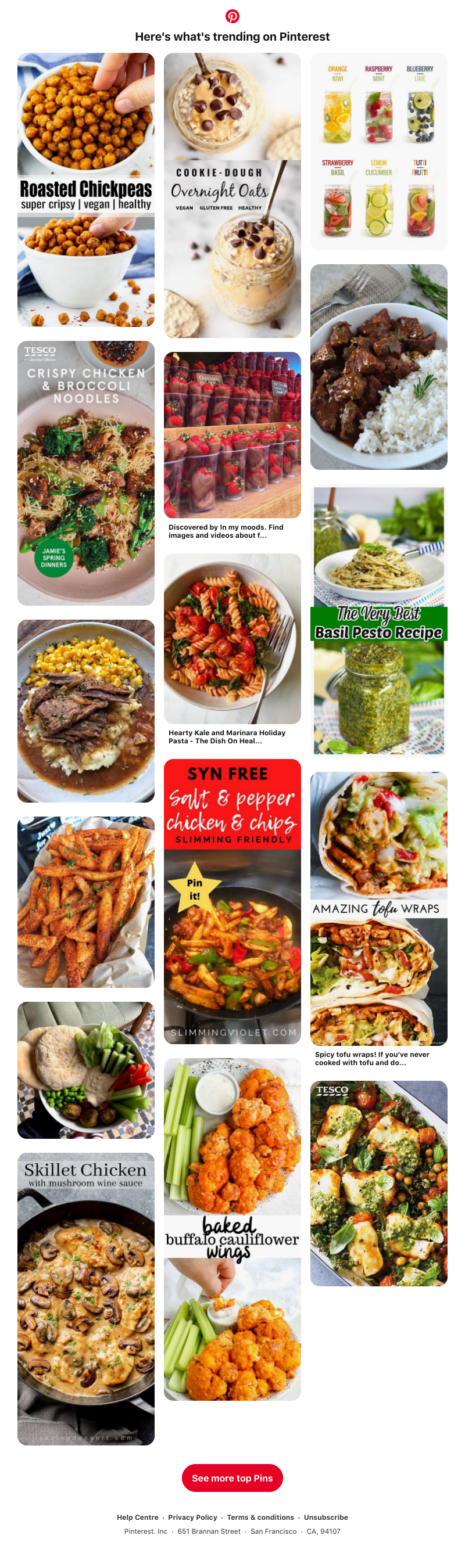
Task: Open the Amazing tofu wraps pin
Action: tap(378, 908)
